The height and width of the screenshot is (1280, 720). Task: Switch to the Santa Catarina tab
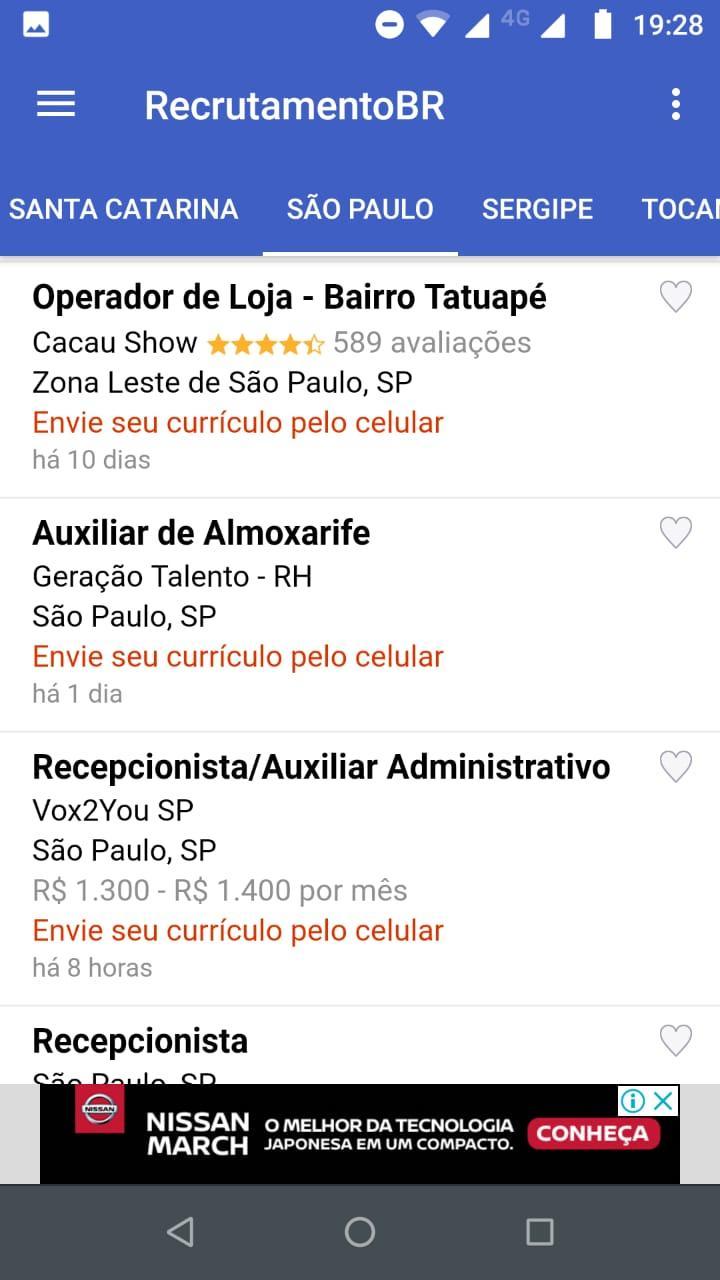pyautogui.click(x=124, y=209)
